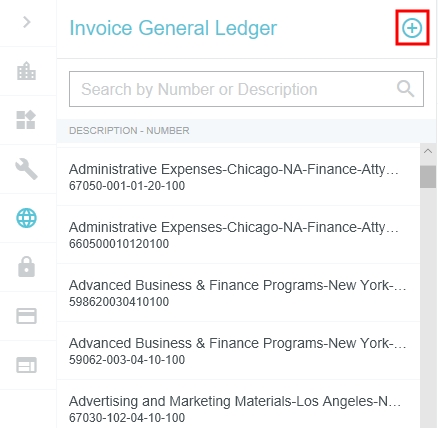
Task: Open the credit card icon in sidebar
Action: (x=27, y=316)
